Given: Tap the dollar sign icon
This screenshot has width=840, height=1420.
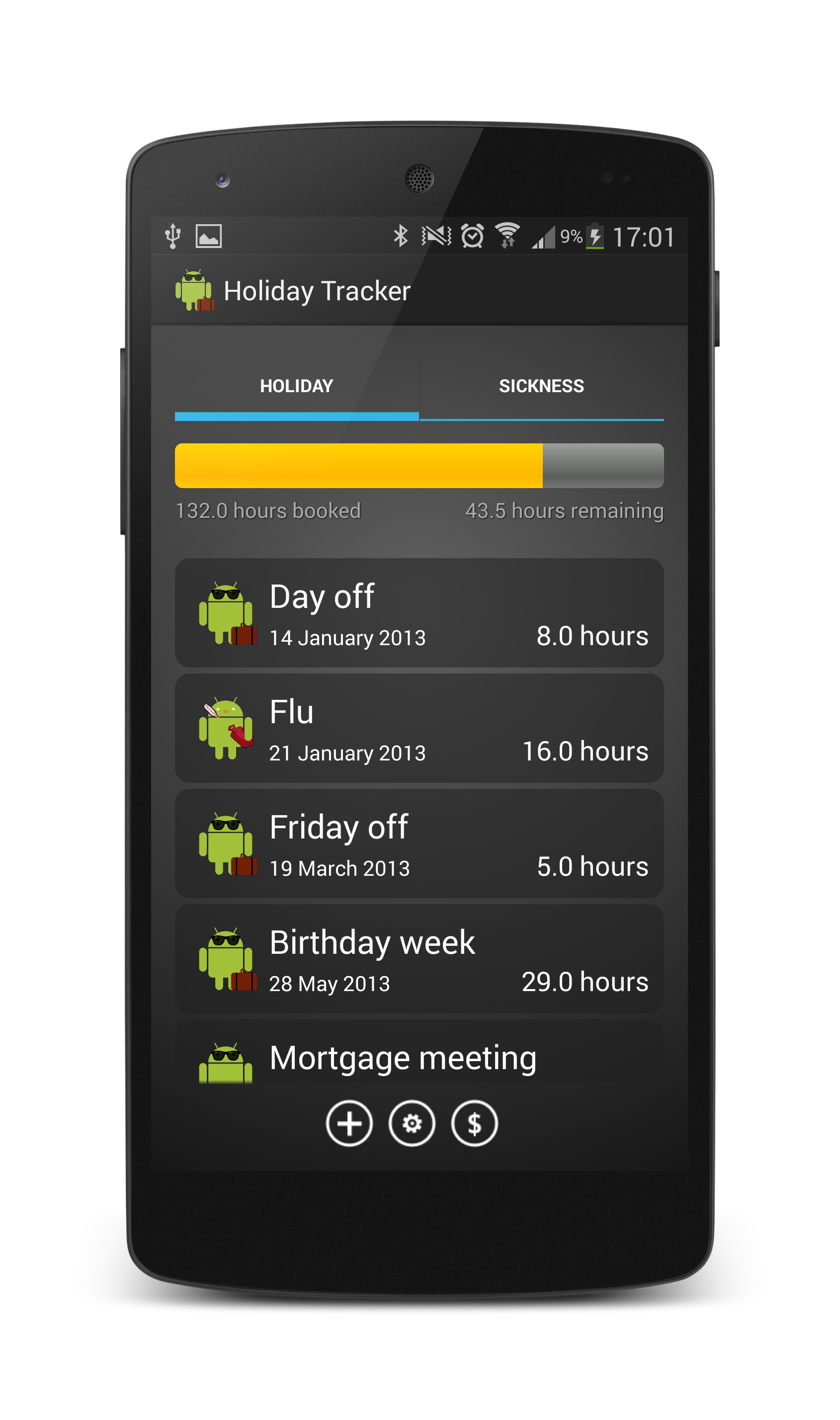Looking at the screenshot, I should pyautogui.click(x=474, y=1123).
